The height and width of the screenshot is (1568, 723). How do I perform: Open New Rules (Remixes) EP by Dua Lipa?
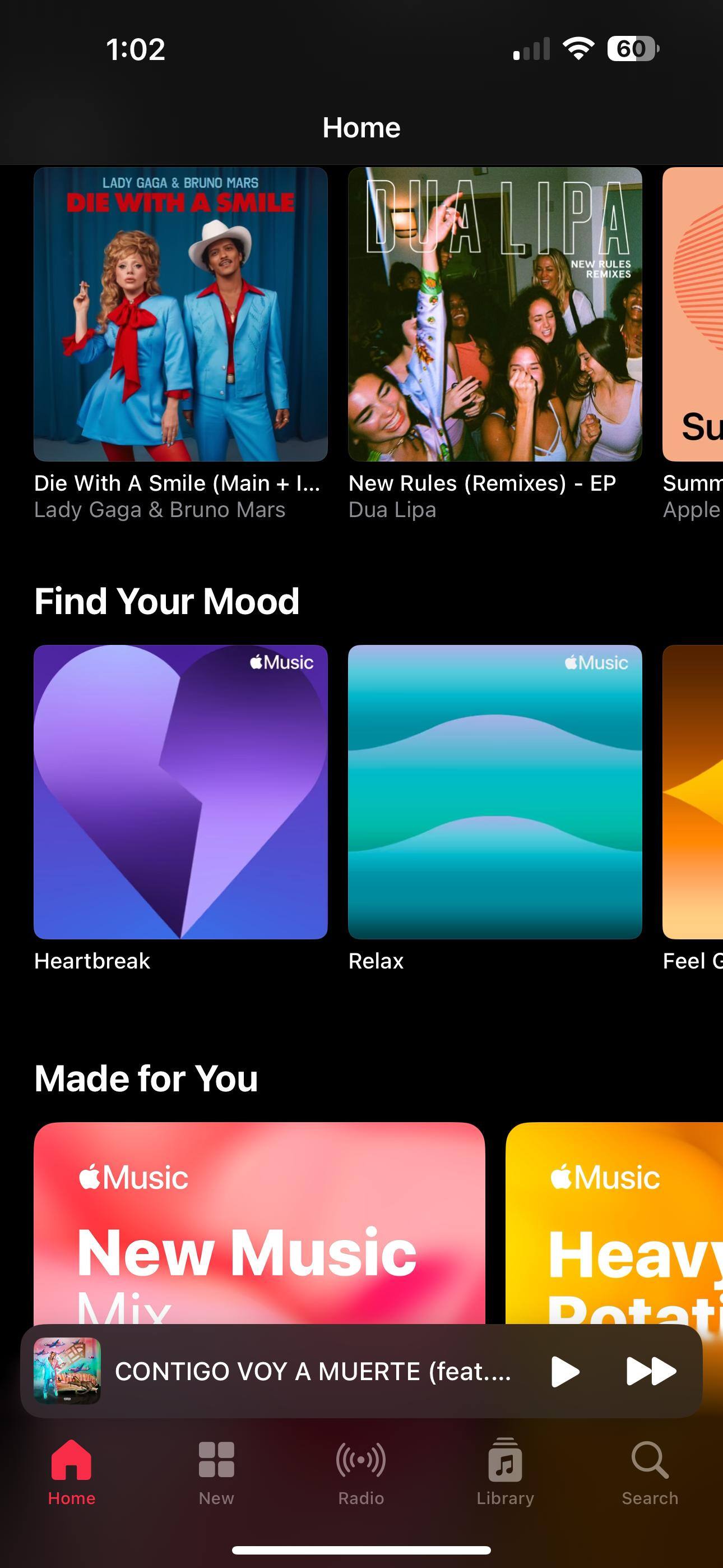click(x=495, y=314)
